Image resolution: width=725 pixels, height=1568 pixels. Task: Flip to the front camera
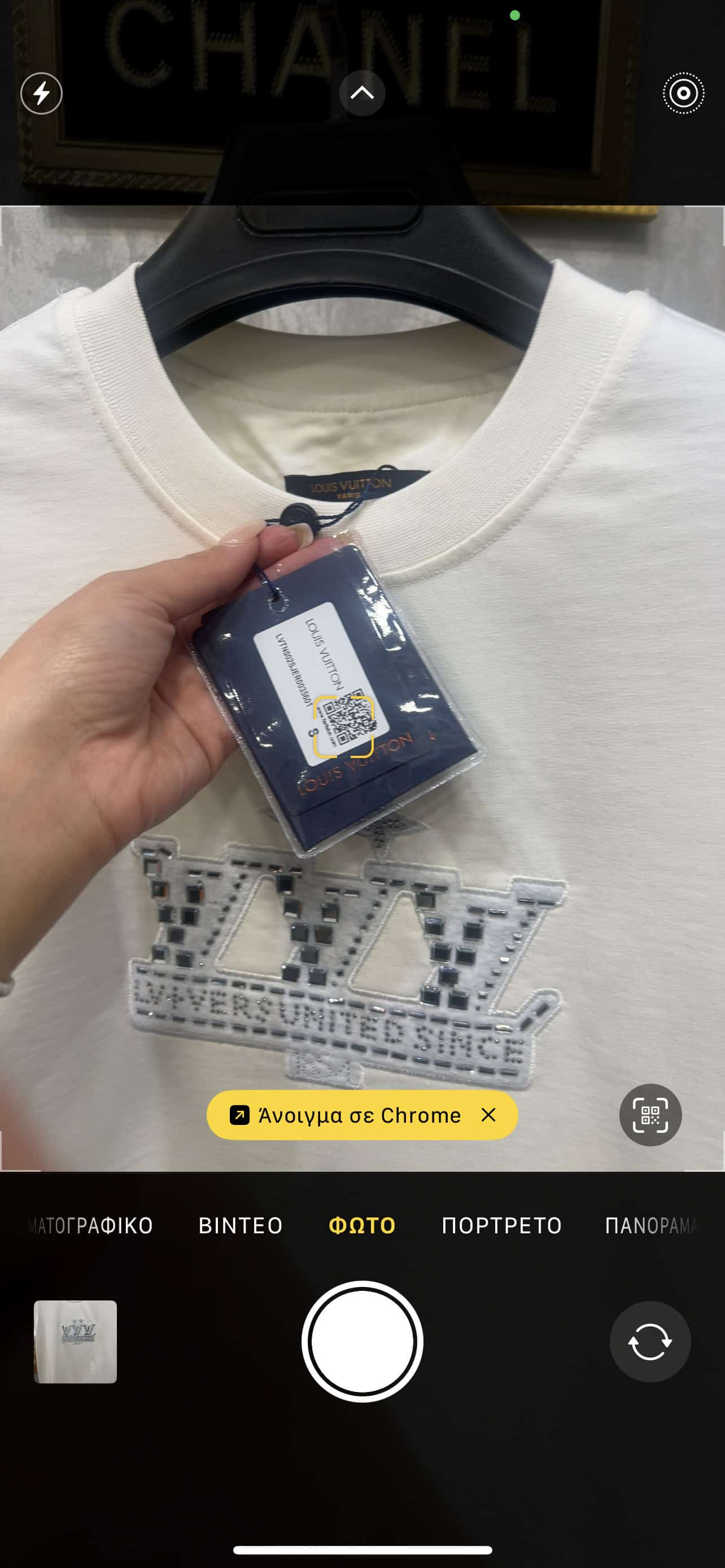[x=650, y=1342]
